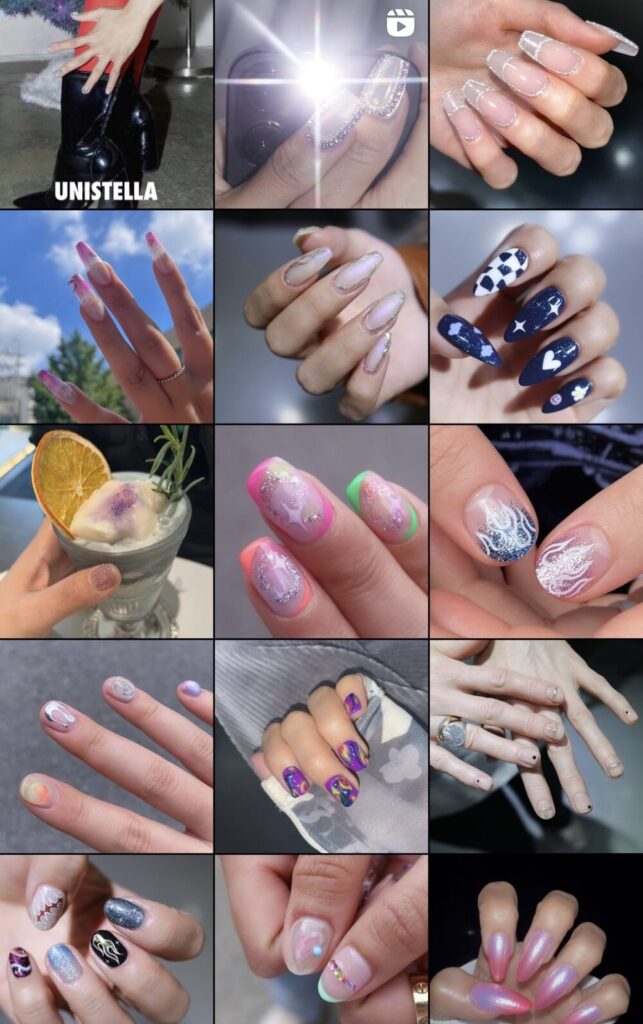Open the reel with the sparkling flash nails
Image resolution: width=643 pixels, height=1024 pixels.
click(321, 103)
